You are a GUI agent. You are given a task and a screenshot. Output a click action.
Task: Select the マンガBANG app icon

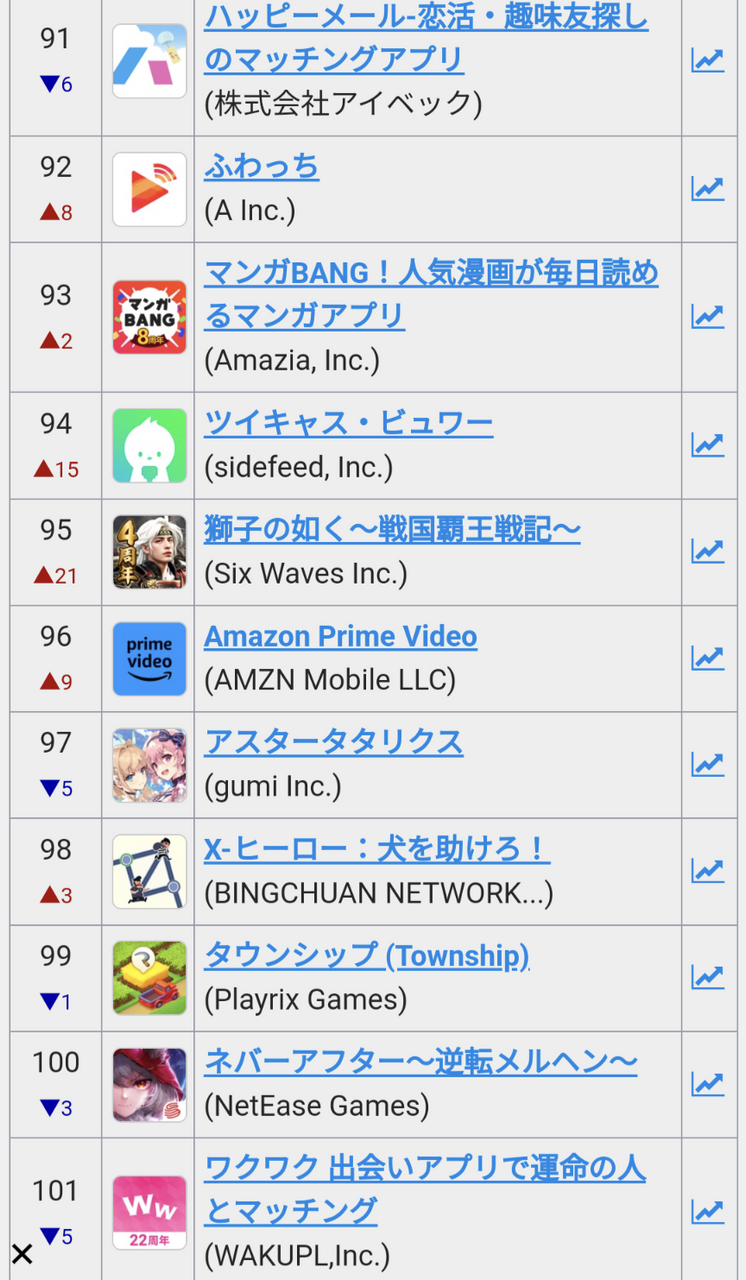[x=149, y=316]
